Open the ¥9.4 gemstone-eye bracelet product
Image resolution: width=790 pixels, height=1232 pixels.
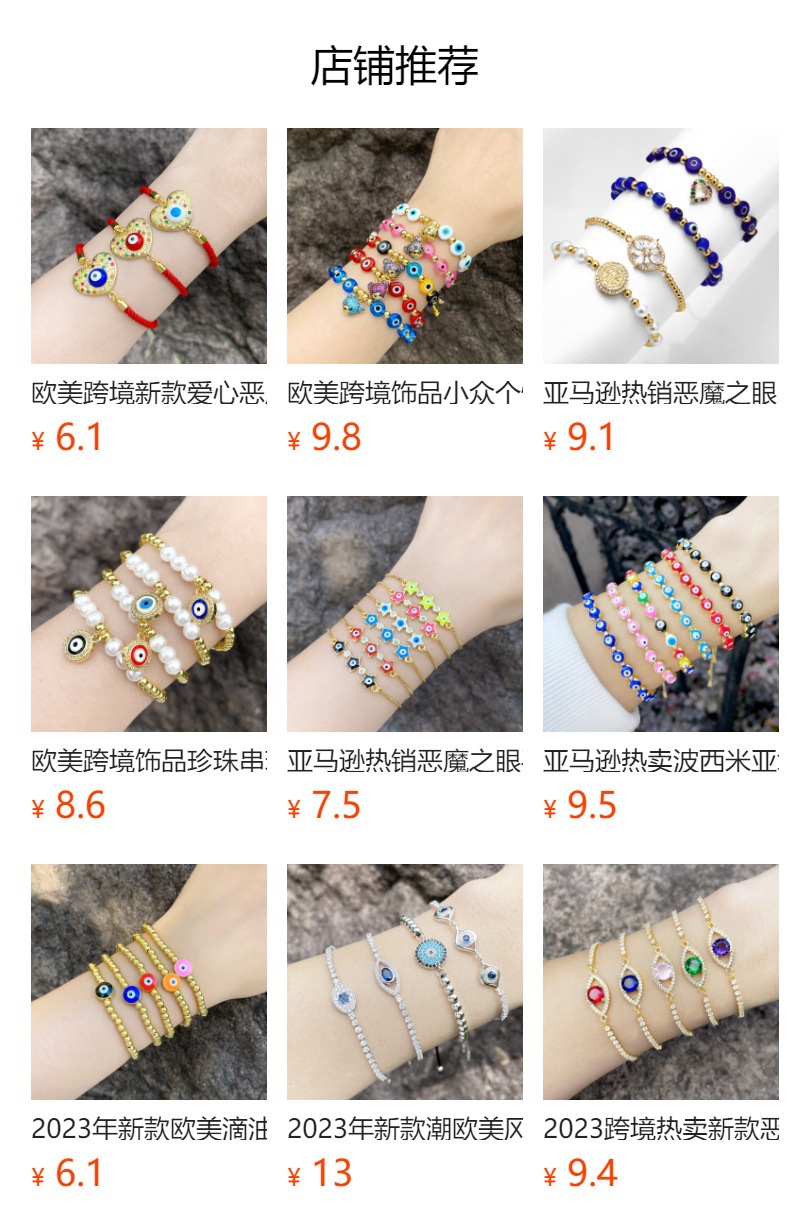coord(660,982)
